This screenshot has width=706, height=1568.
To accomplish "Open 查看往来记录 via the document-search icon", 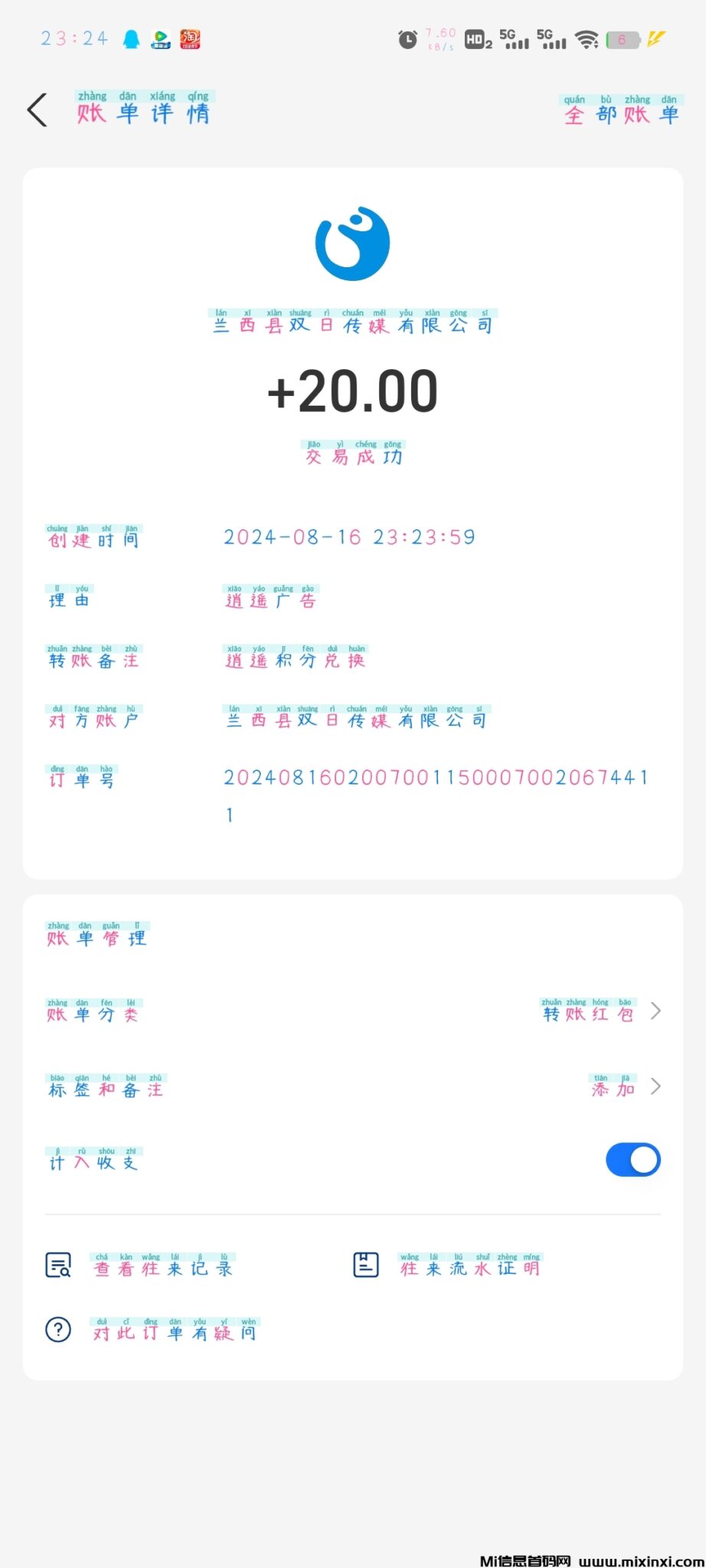I will coord(57,1264).
